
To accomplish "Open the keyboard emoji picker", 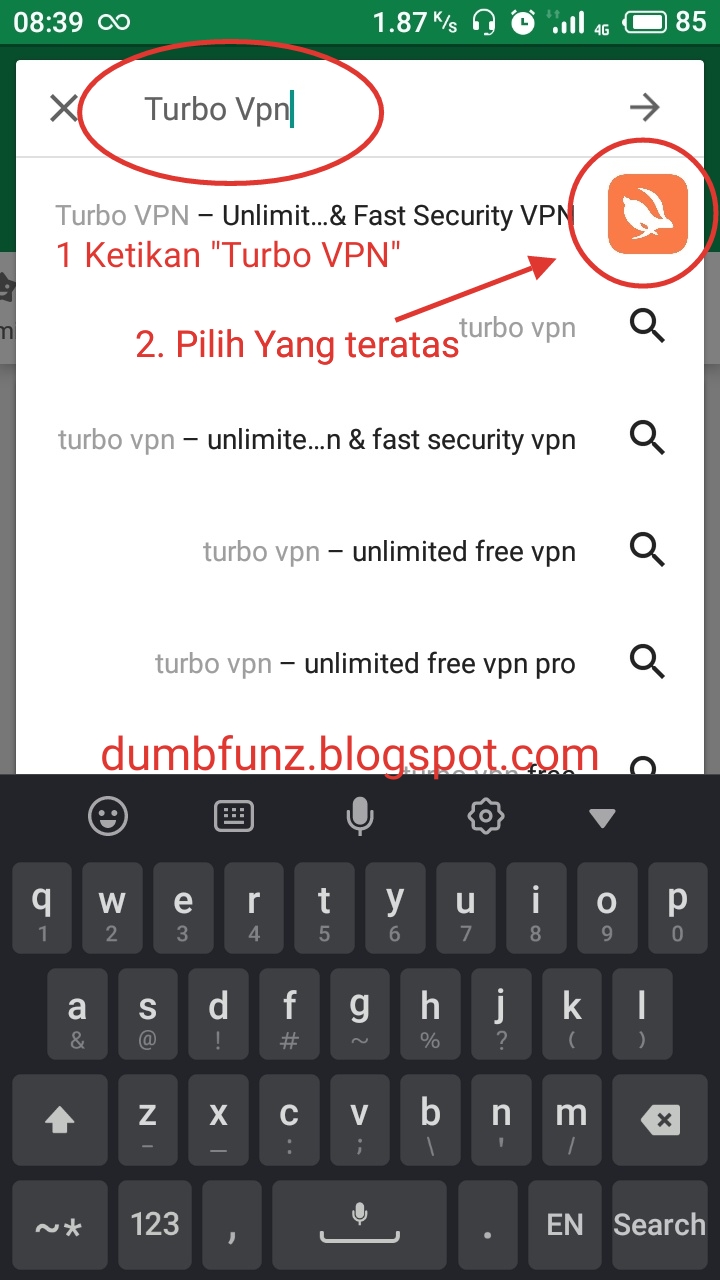I will [x=107, y=817].
